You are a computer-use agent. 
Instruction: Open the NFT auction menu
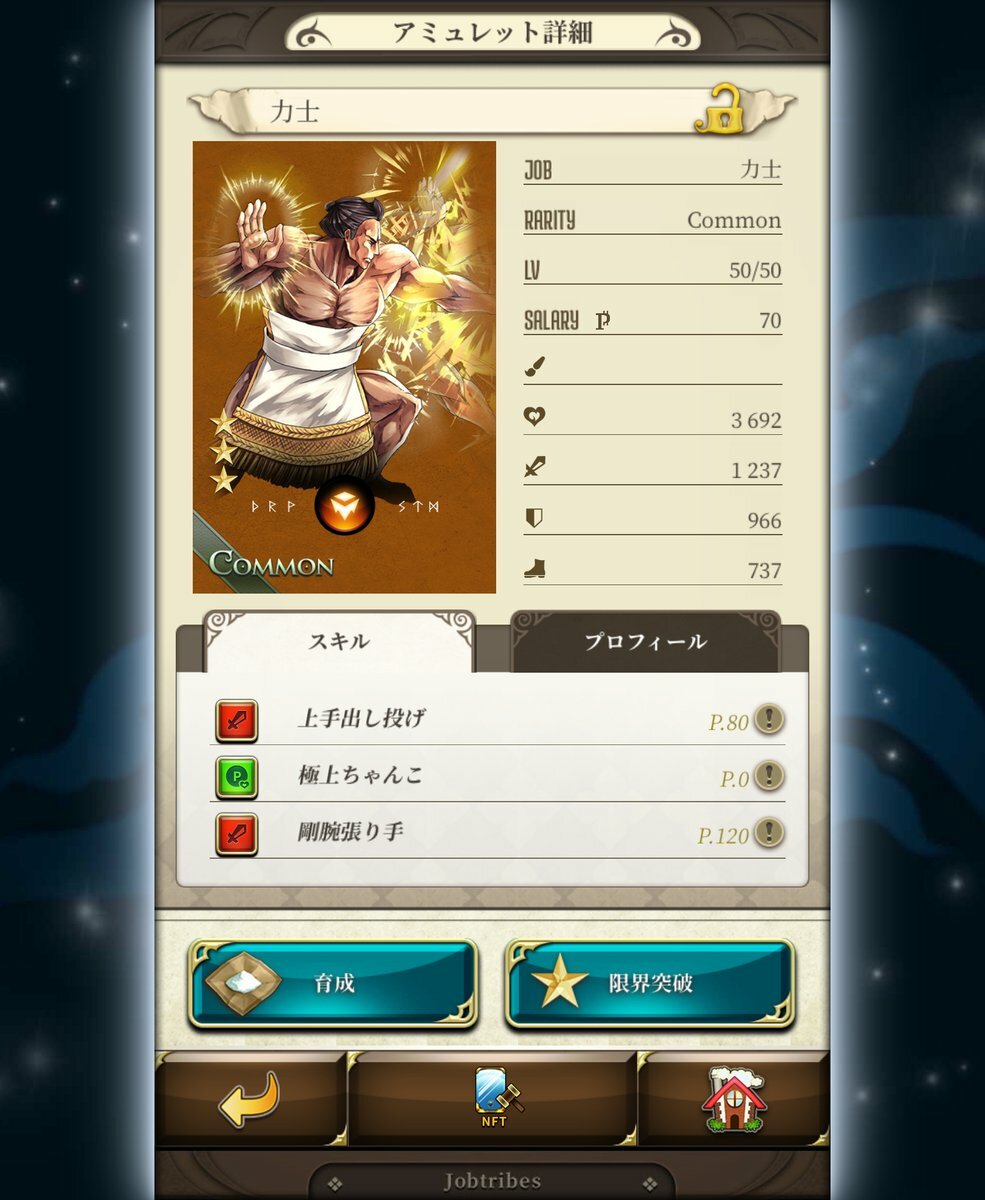[493, 1098]
